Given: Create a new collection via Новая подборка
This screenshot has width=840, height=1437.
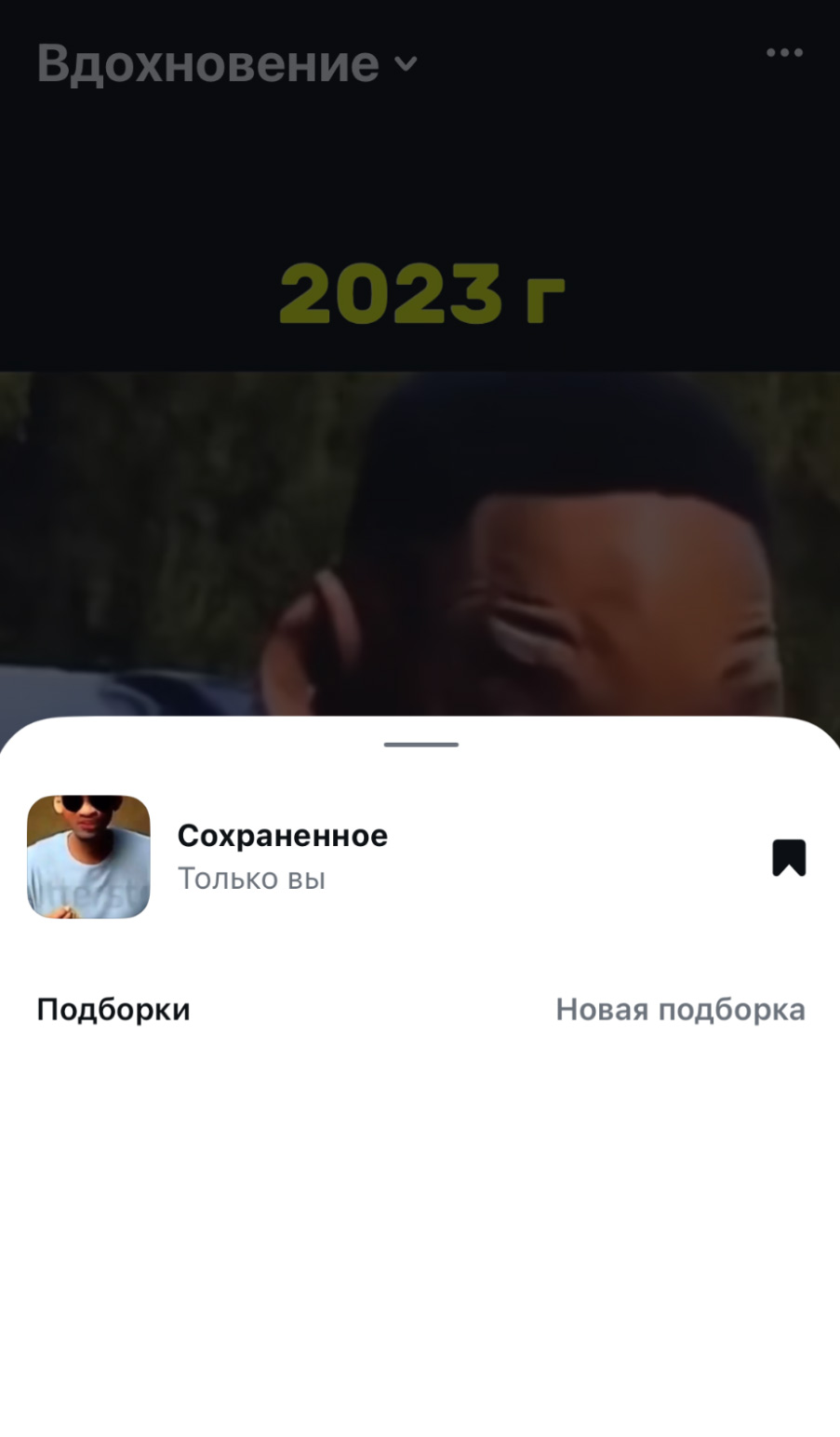Looking at the screenshot, I should coord(680,1010).
